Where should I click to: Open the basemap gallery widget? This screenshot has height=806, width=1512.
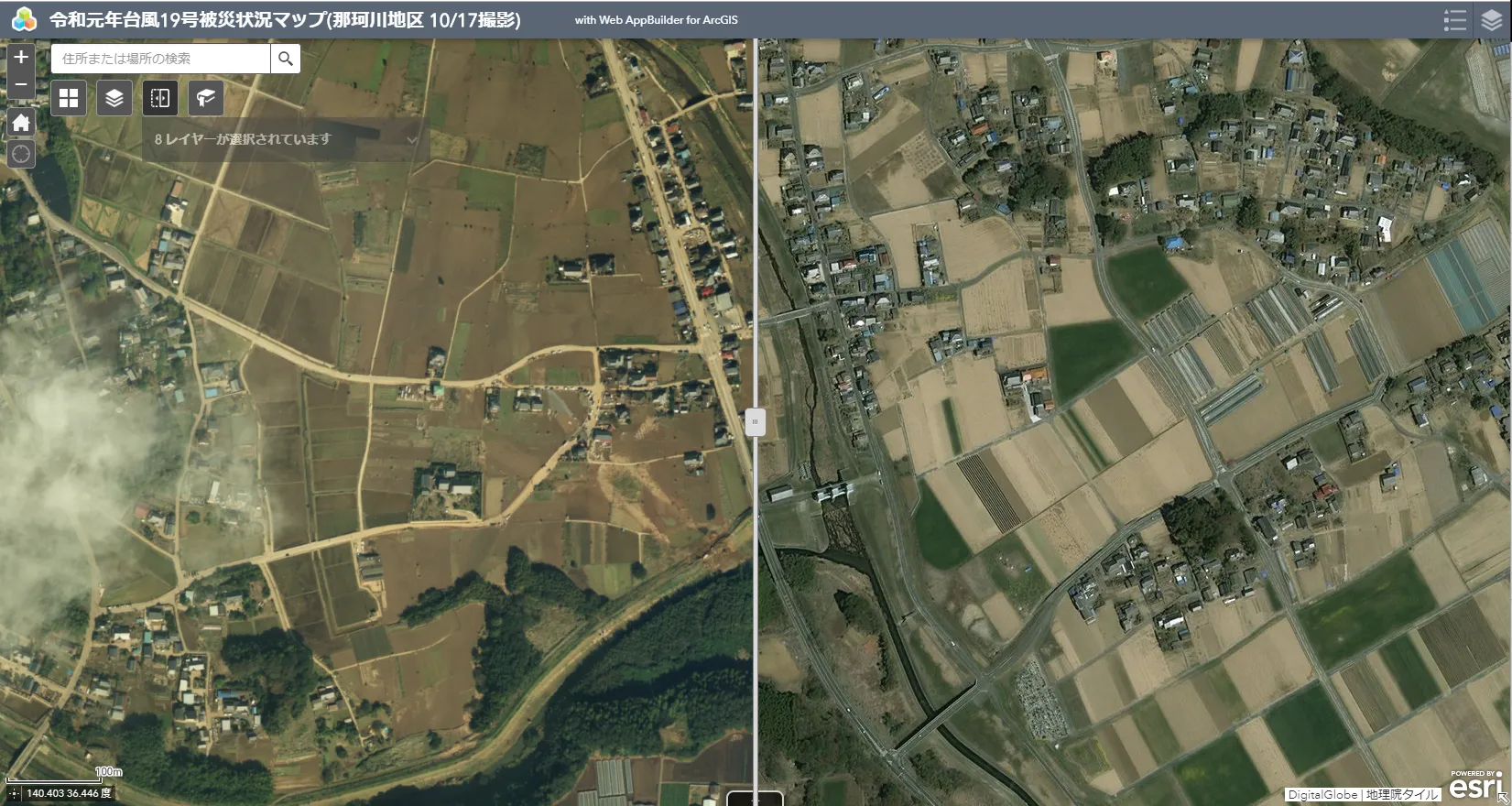click(69, 98)
